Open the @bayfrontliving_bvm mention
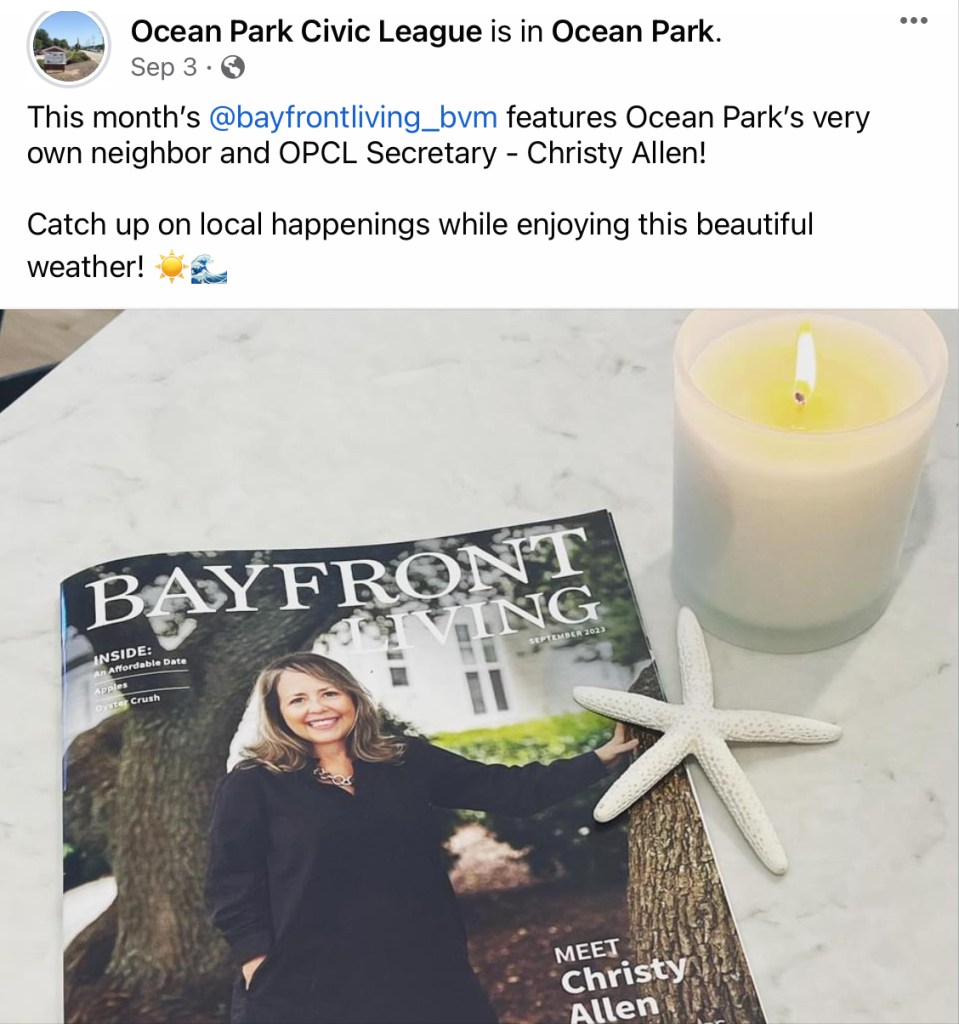 pyautogui.click(x=353, y=117)
